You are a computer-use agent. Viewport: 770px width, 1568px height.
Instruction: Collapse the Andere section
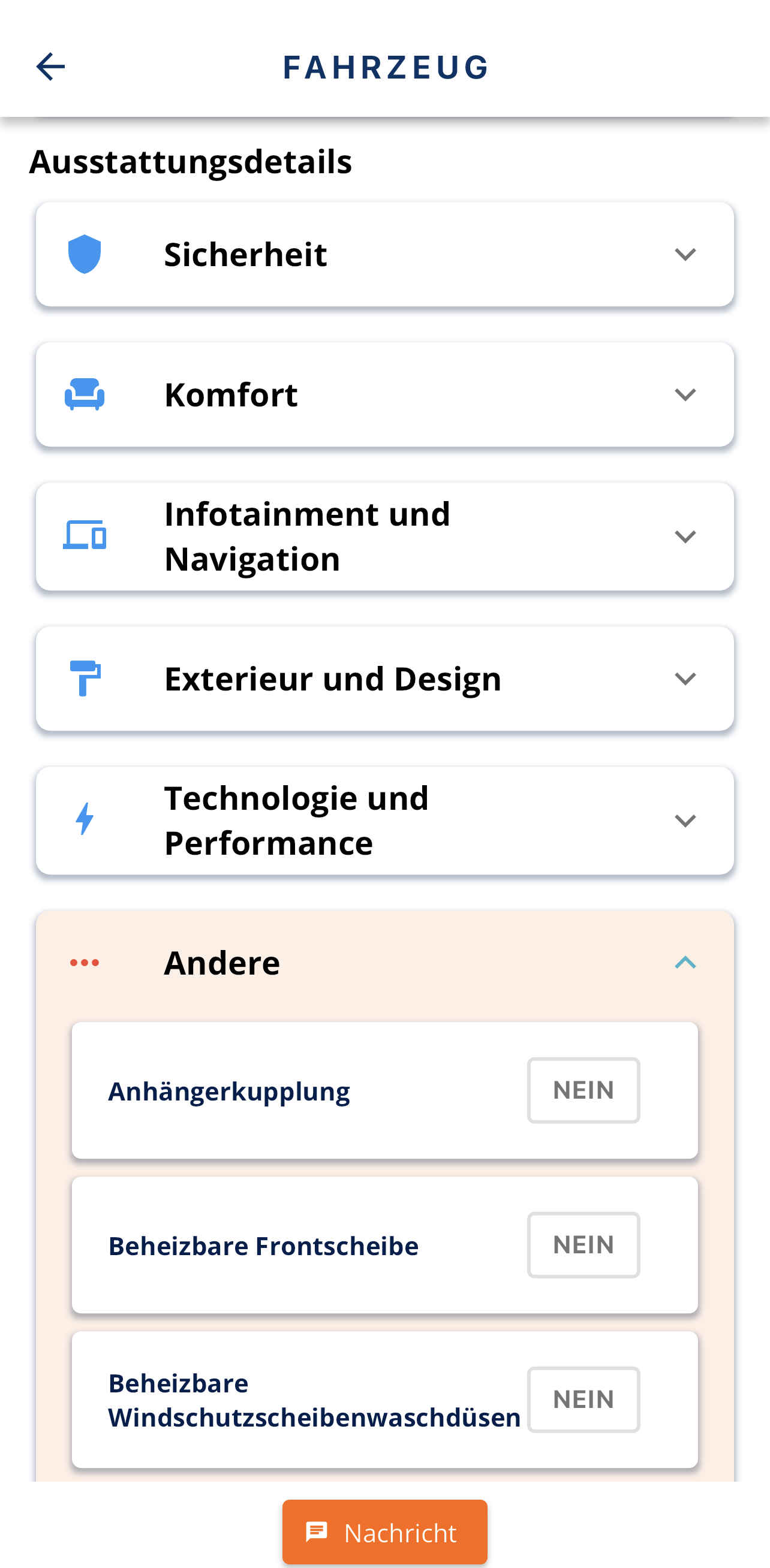pyautogui.click(x=384, y=963)
